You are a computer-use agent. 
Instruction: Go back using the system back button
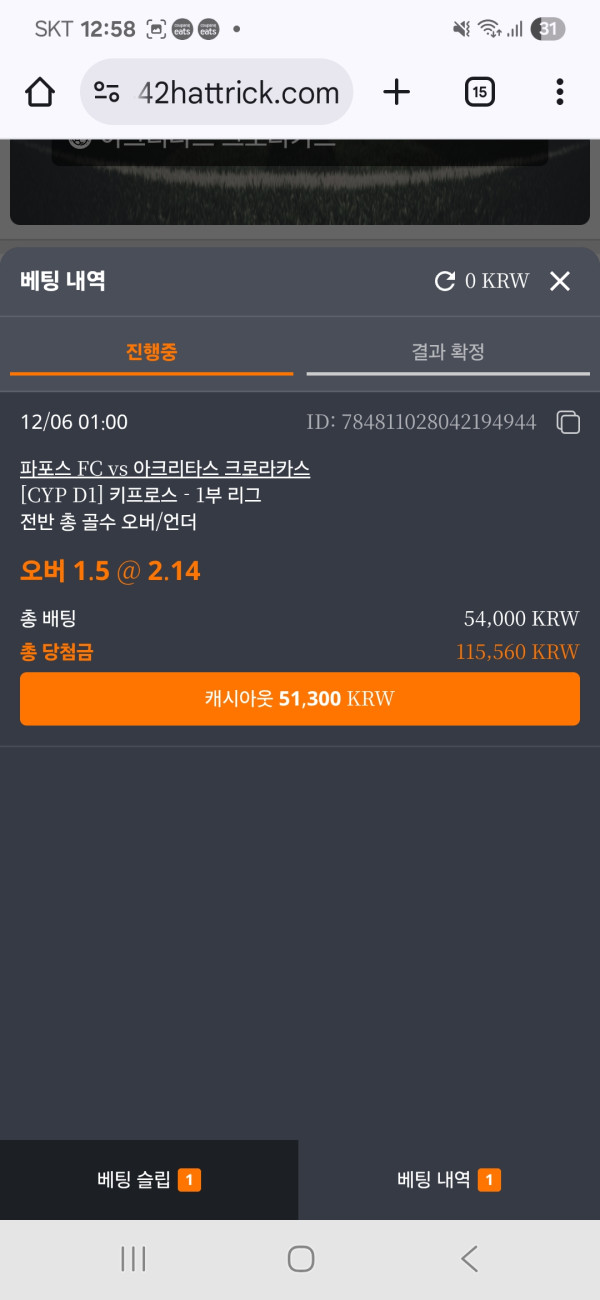469,1259
